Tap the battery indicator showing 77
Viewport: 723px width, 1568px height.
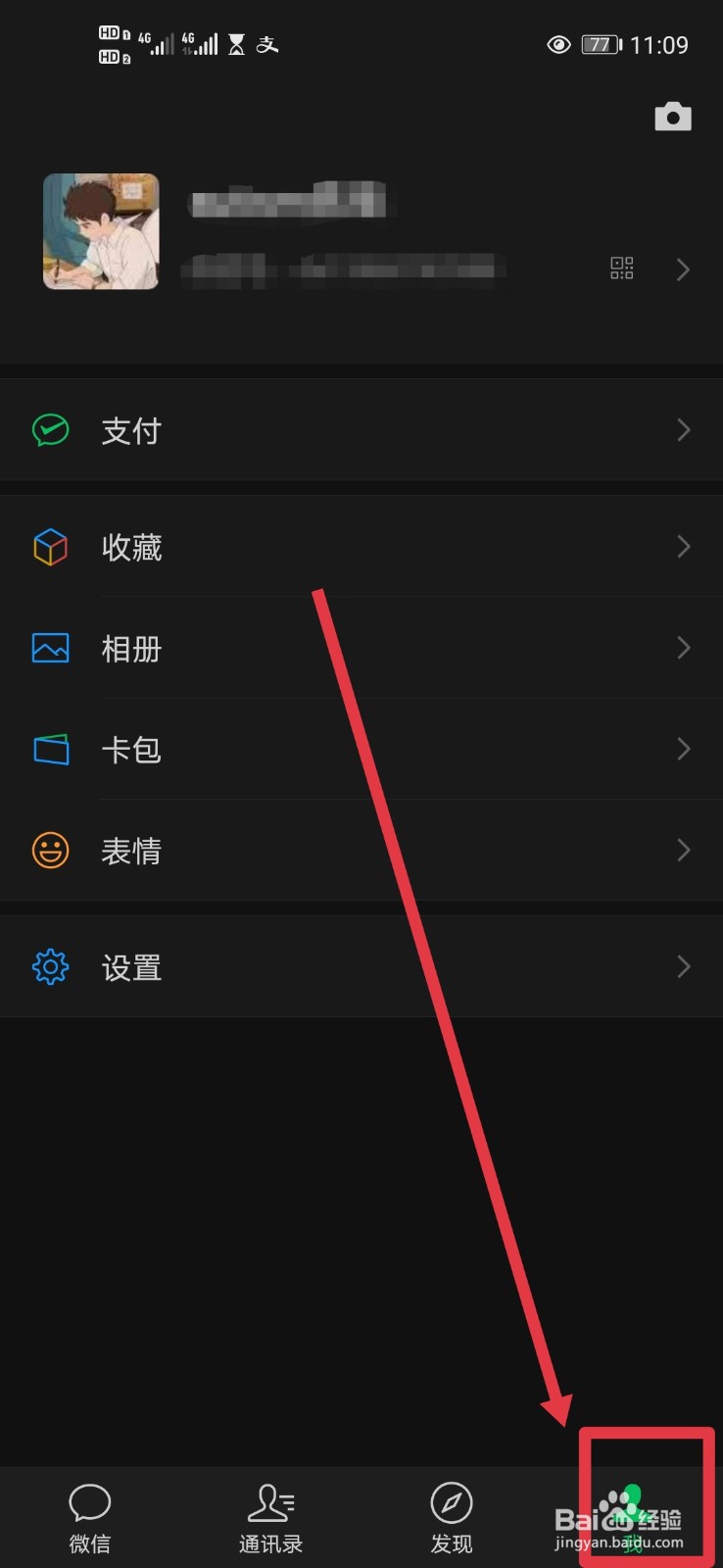tap(600, 44)
